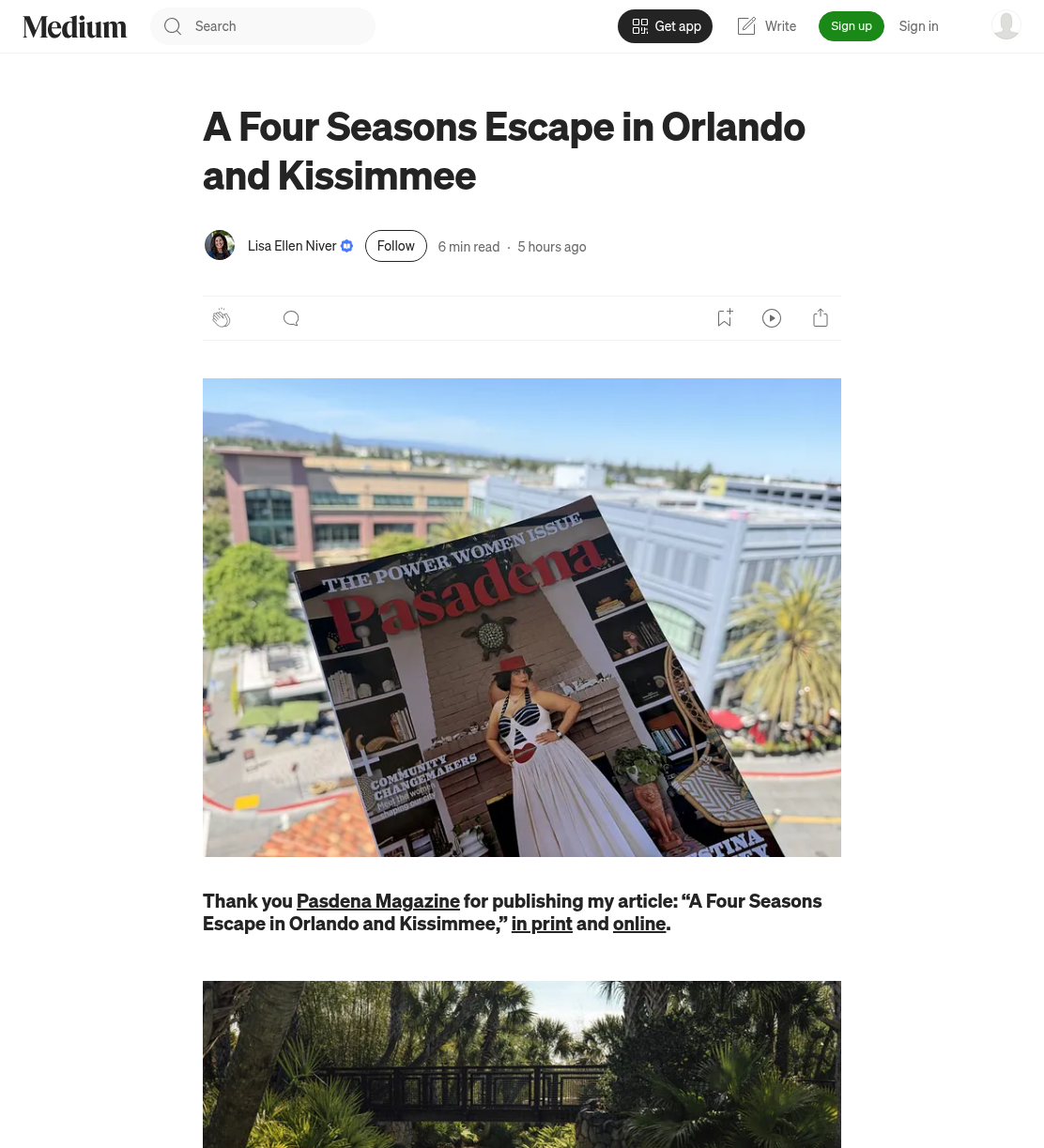Open the profile avatar menu
Image resolution: width=1044 pixels, height=1148 pixels.
[1006, 25]
